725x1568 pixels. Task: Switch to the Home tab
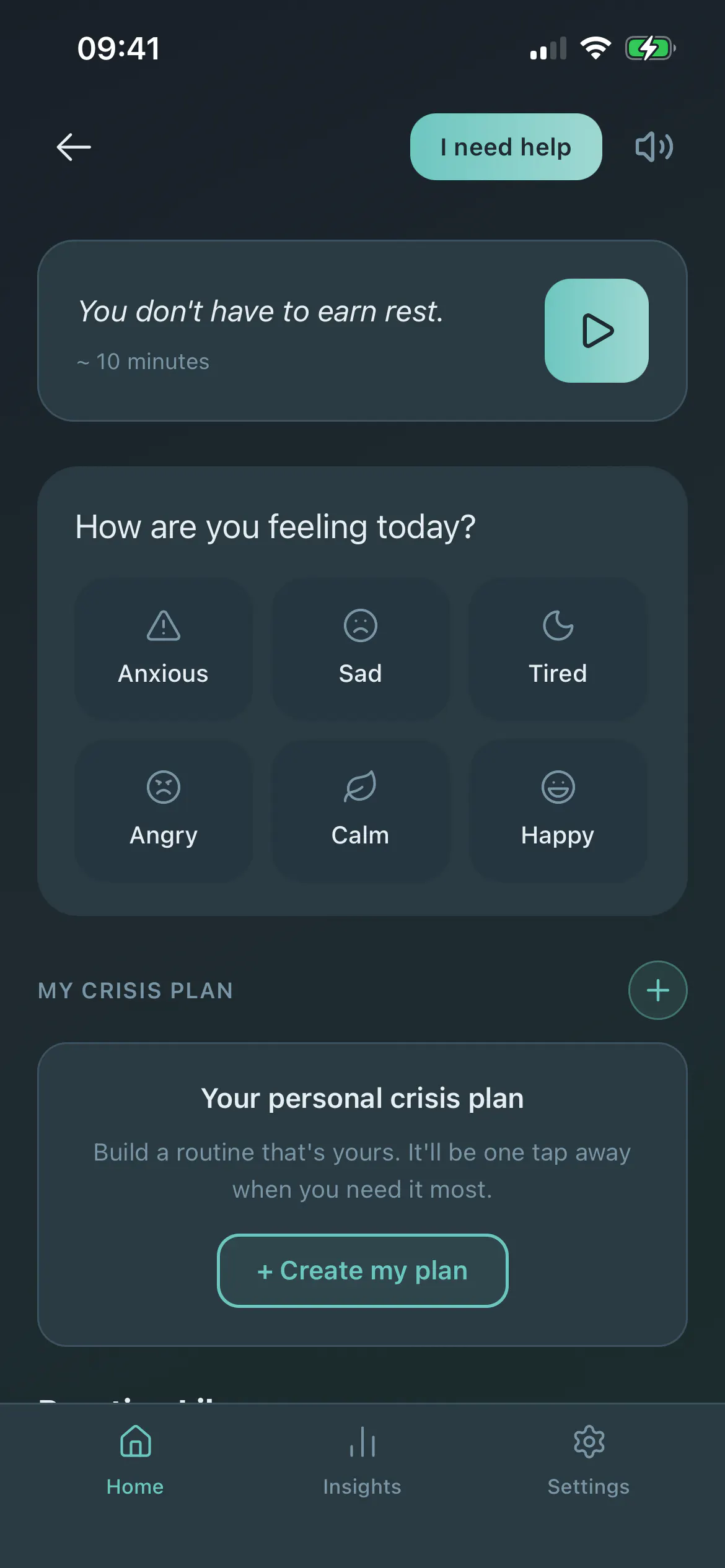point(135,1460)
